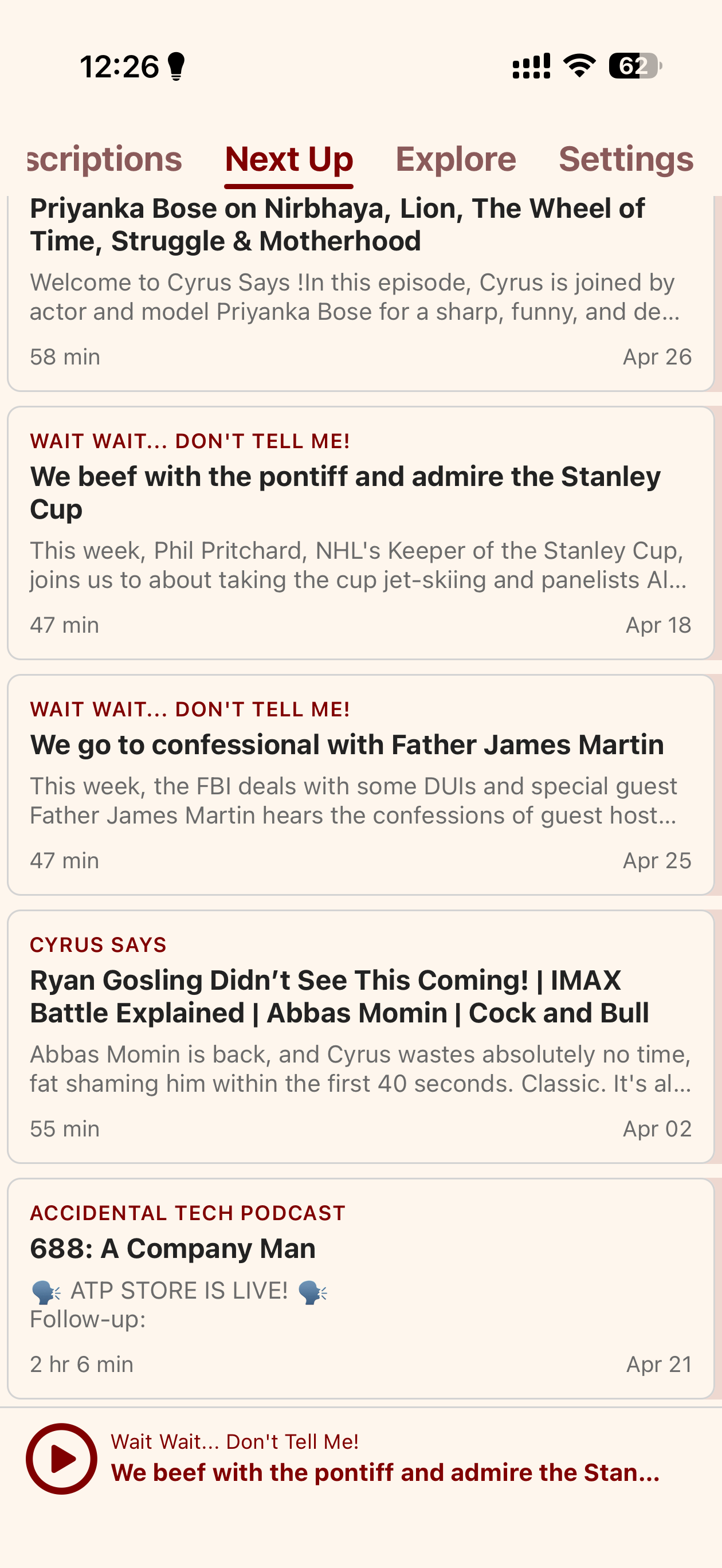Switch to the Subscriptions tab
This screenshot has height=1568, width=722.
tap(105, 159)
